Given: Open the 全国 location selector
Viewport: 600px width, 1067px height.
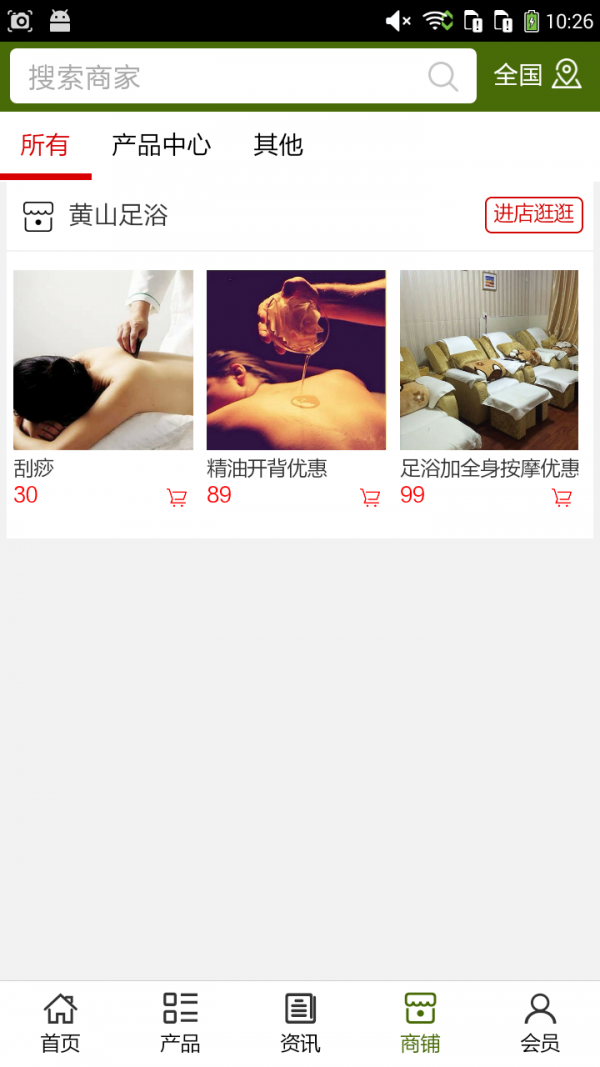Looking at the screenshot, I should 537,75.
